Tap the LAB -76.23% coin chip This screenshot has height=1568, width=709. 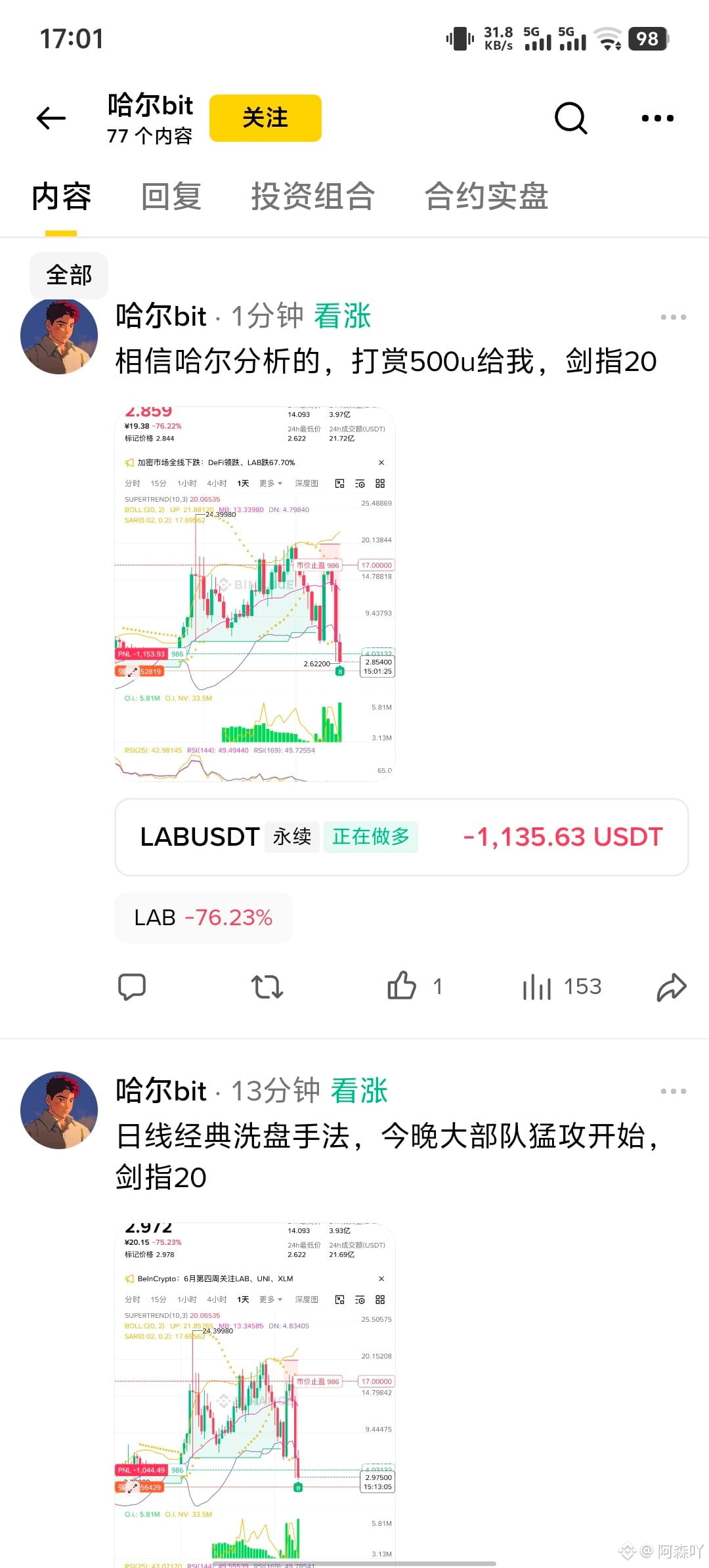(x=204, y=917)
